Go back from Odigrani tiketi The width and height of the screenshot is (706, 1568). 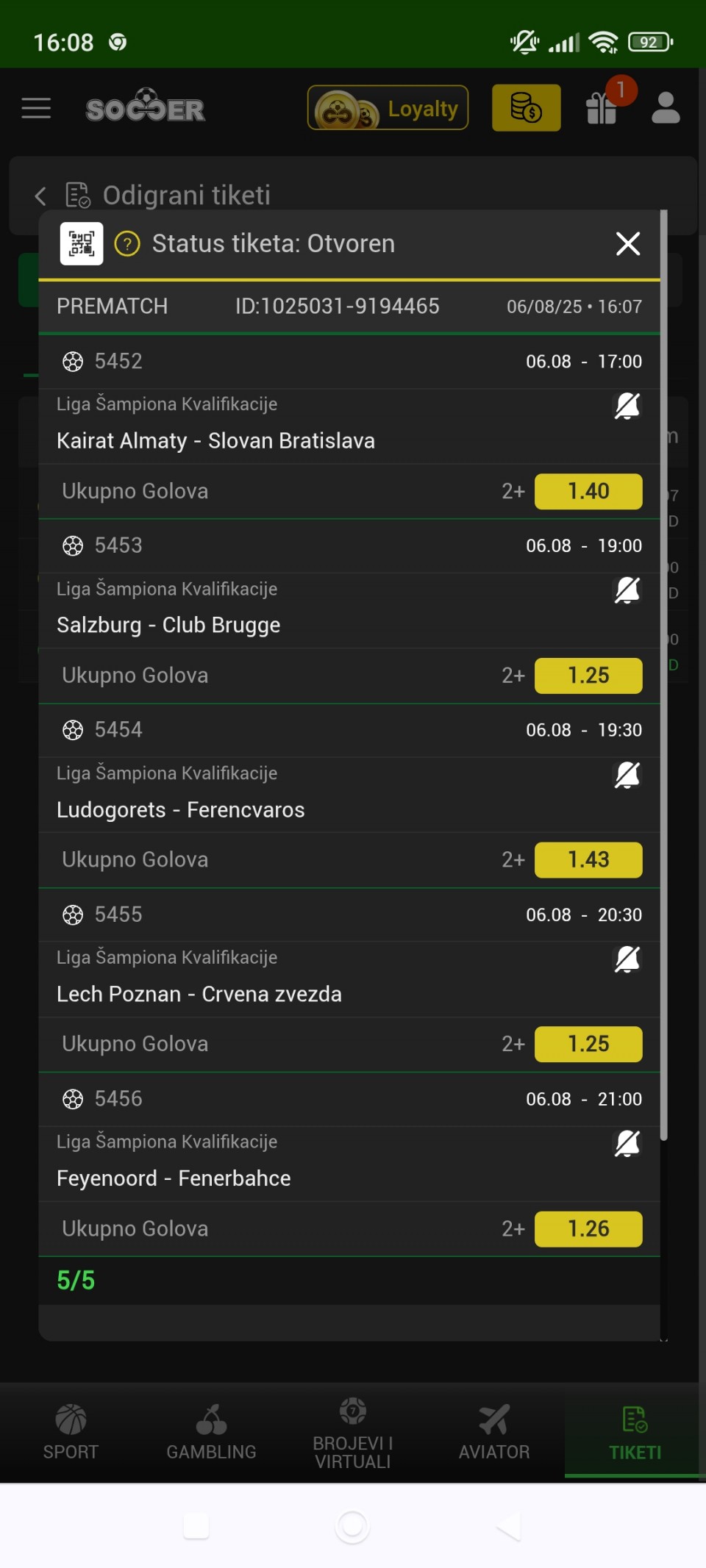(40, 196)
